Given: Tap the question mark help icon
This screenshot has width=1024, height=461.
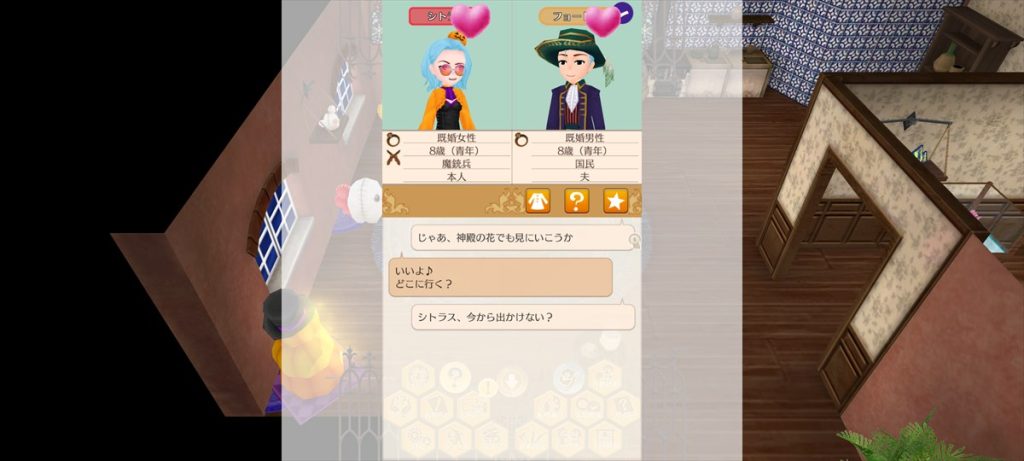Looking at the screenshot, I should [576, 201].
